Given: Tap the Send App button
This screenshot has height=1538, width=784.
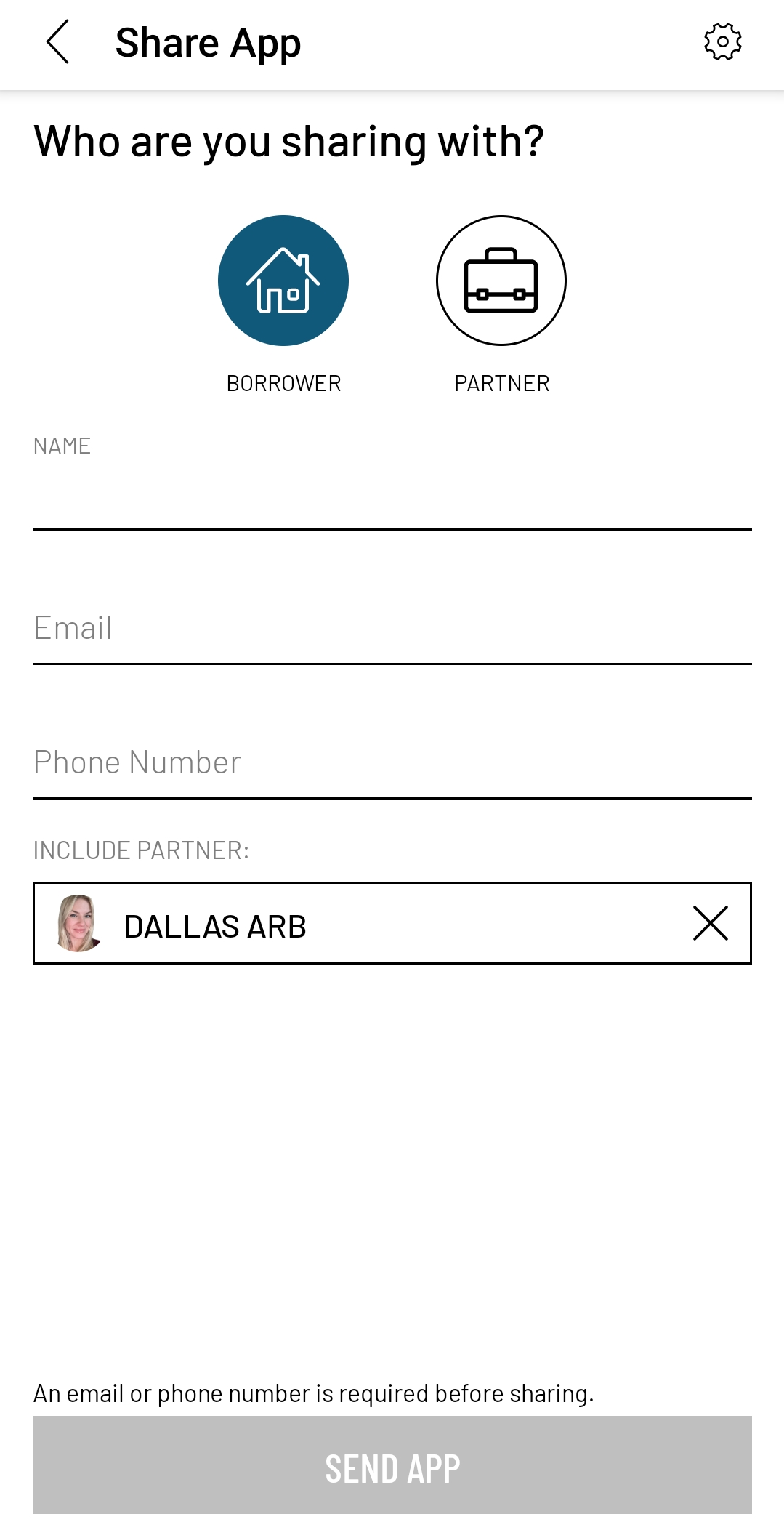Looking at the screenshot, I should coord(392,1465).
